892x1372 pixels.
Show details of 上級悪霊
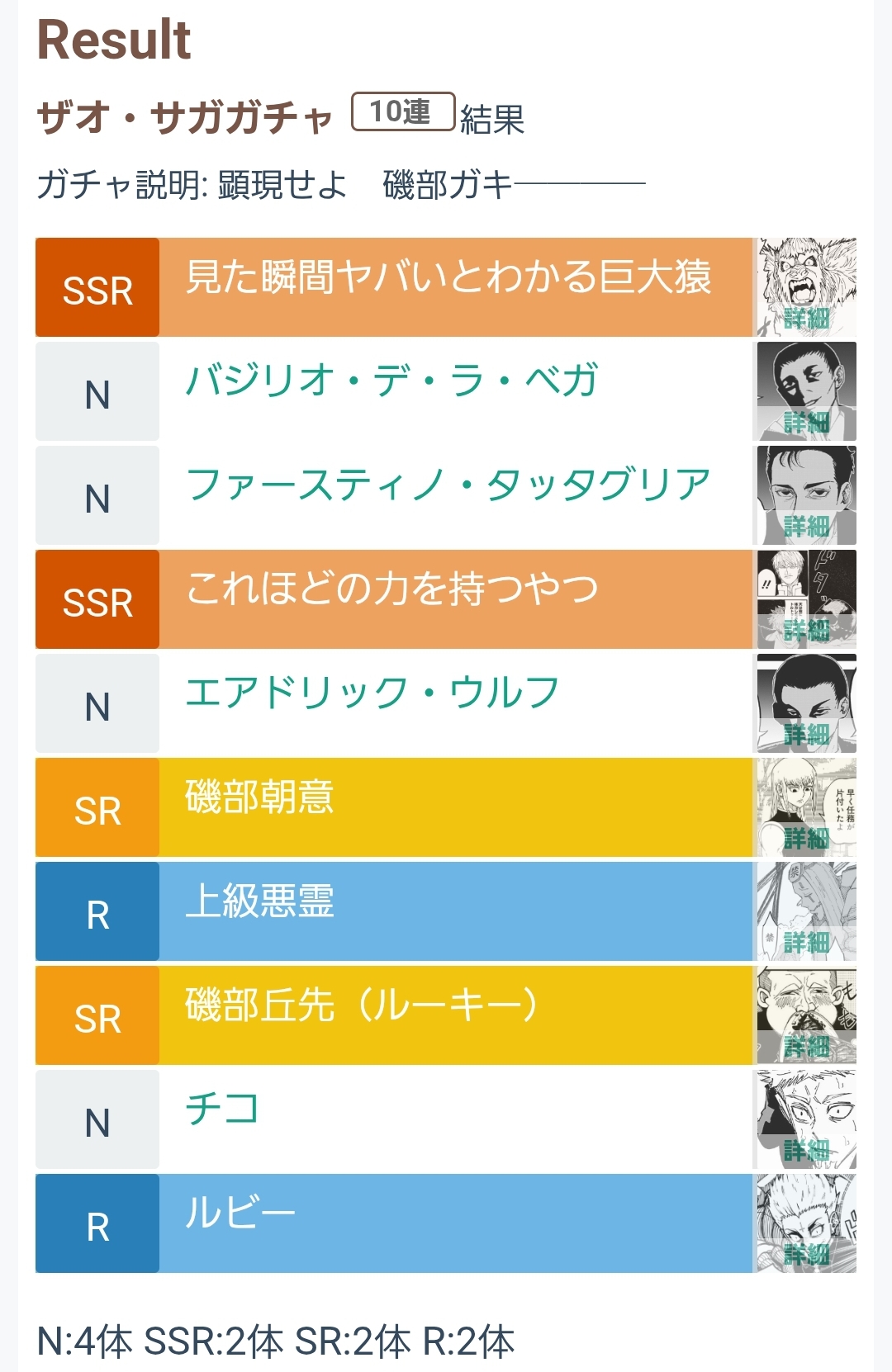pos(806,911)
